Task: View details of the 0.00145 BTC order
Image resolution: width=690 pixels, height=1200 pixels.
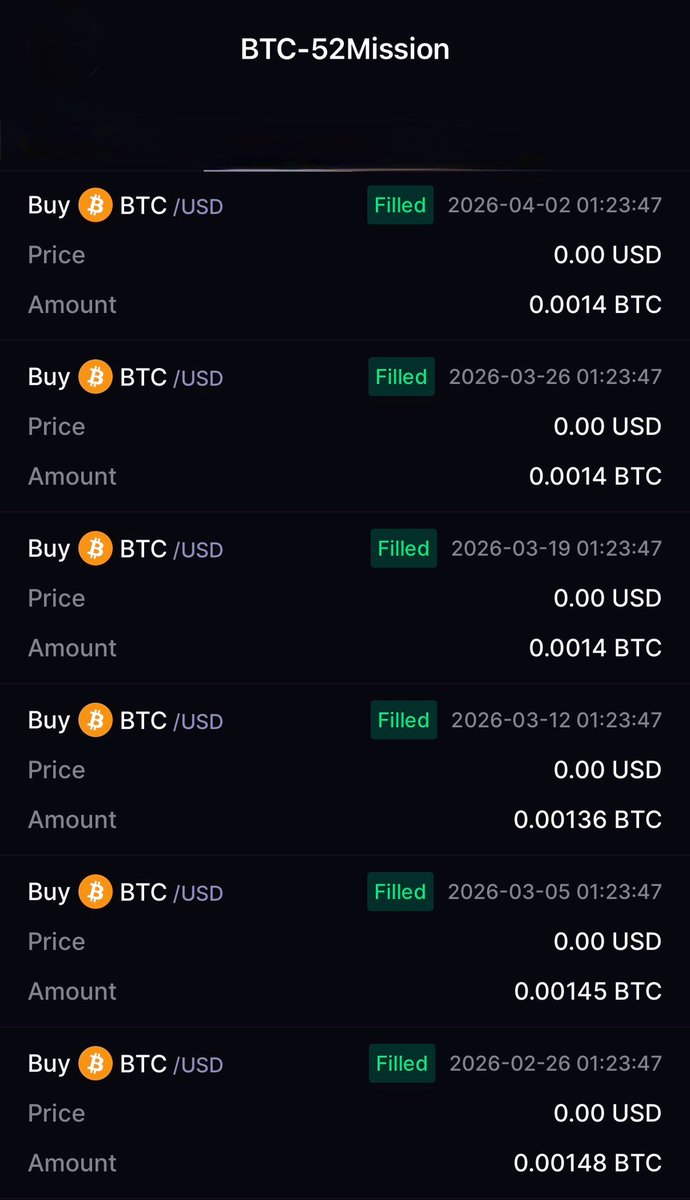Action: click(345, 942)
